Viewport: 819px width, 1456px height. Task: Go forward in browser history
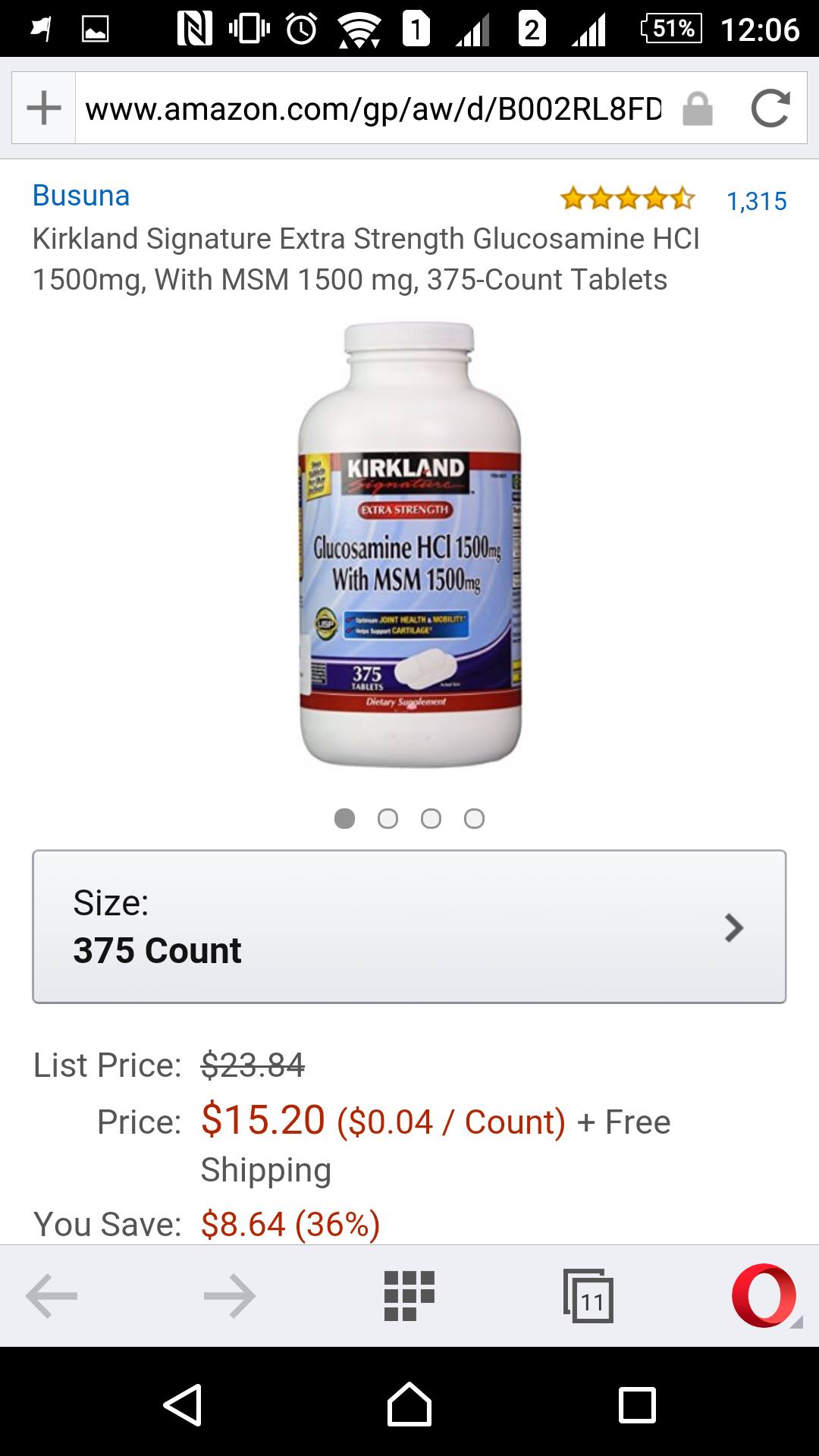230,1296
